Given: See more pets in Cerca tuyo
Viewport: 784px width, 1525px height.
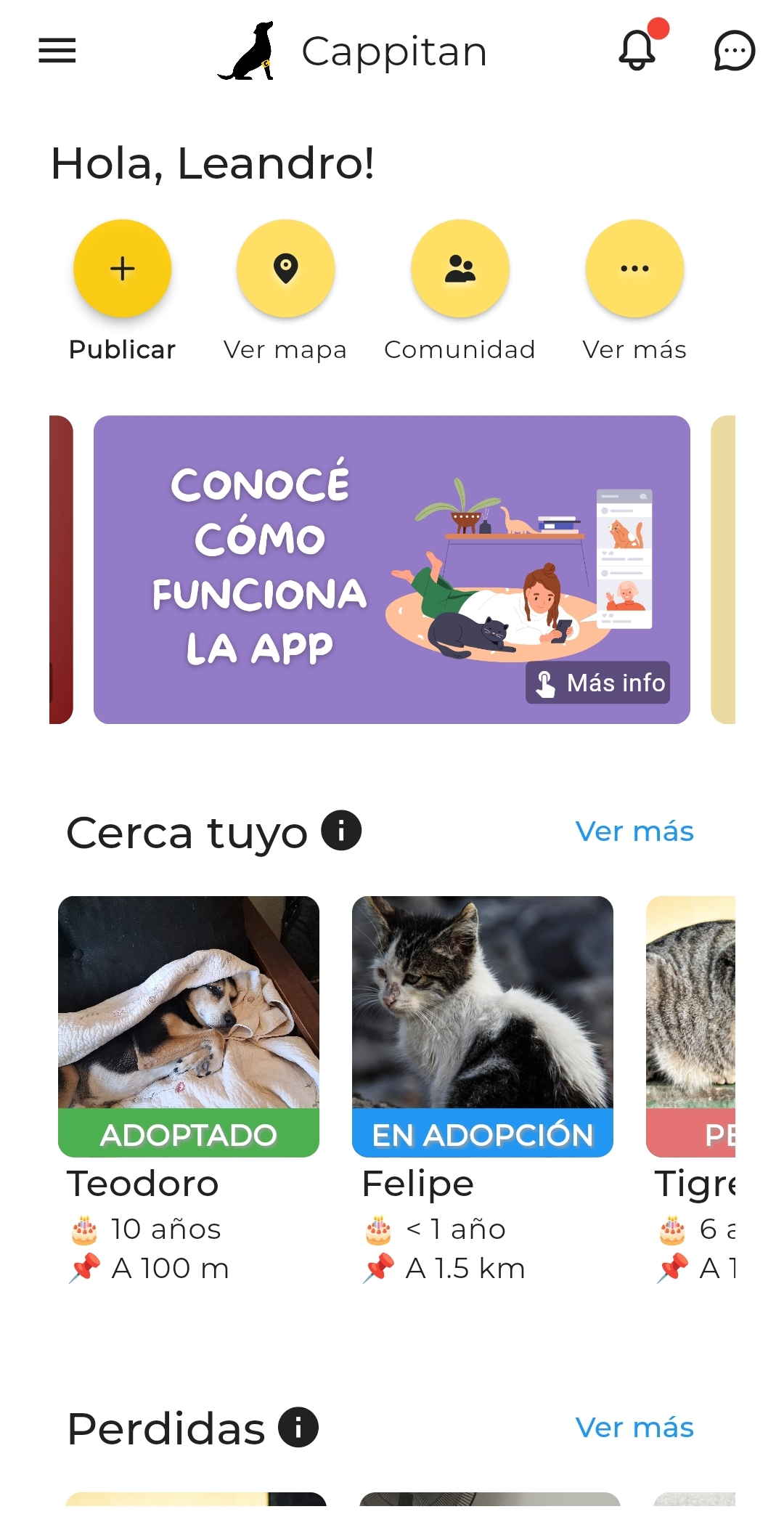Looking at the screenshot, I should click(634, 831).
